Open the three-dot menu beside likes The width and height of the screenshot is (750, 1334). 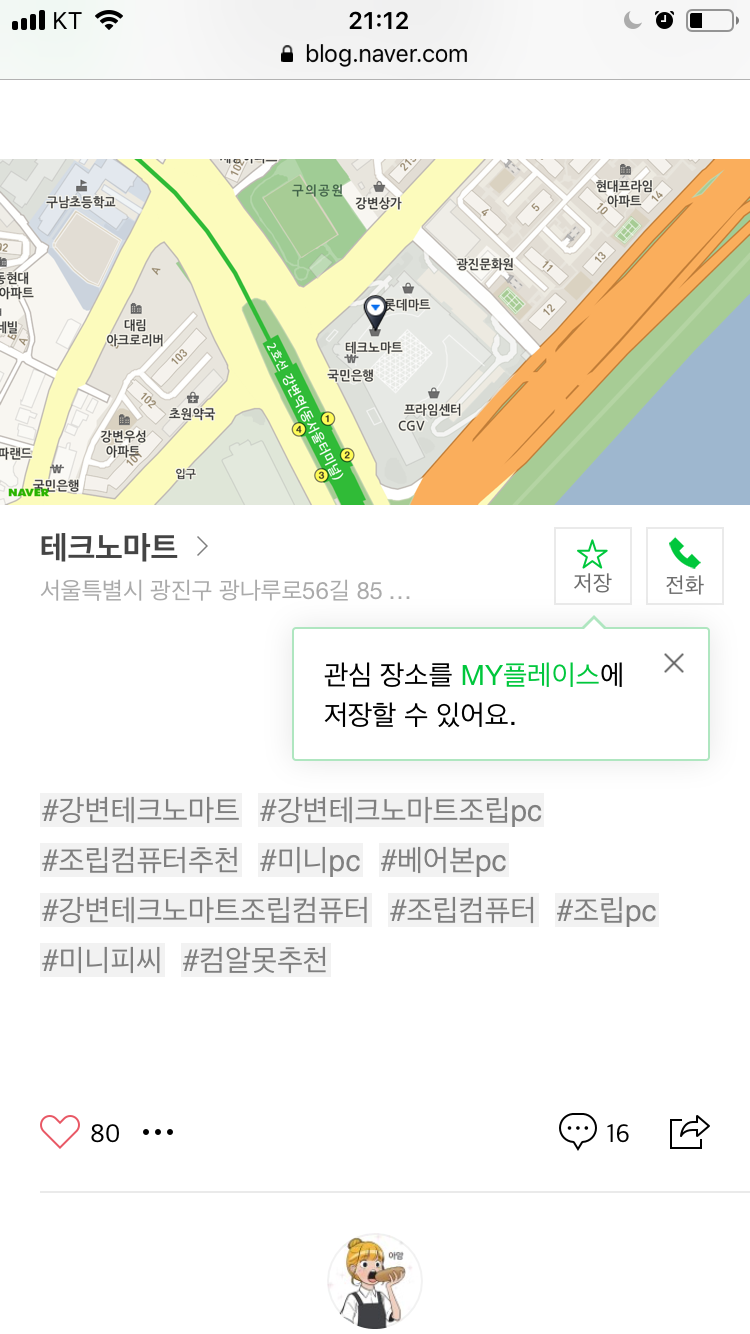[x=158, y=1132]
